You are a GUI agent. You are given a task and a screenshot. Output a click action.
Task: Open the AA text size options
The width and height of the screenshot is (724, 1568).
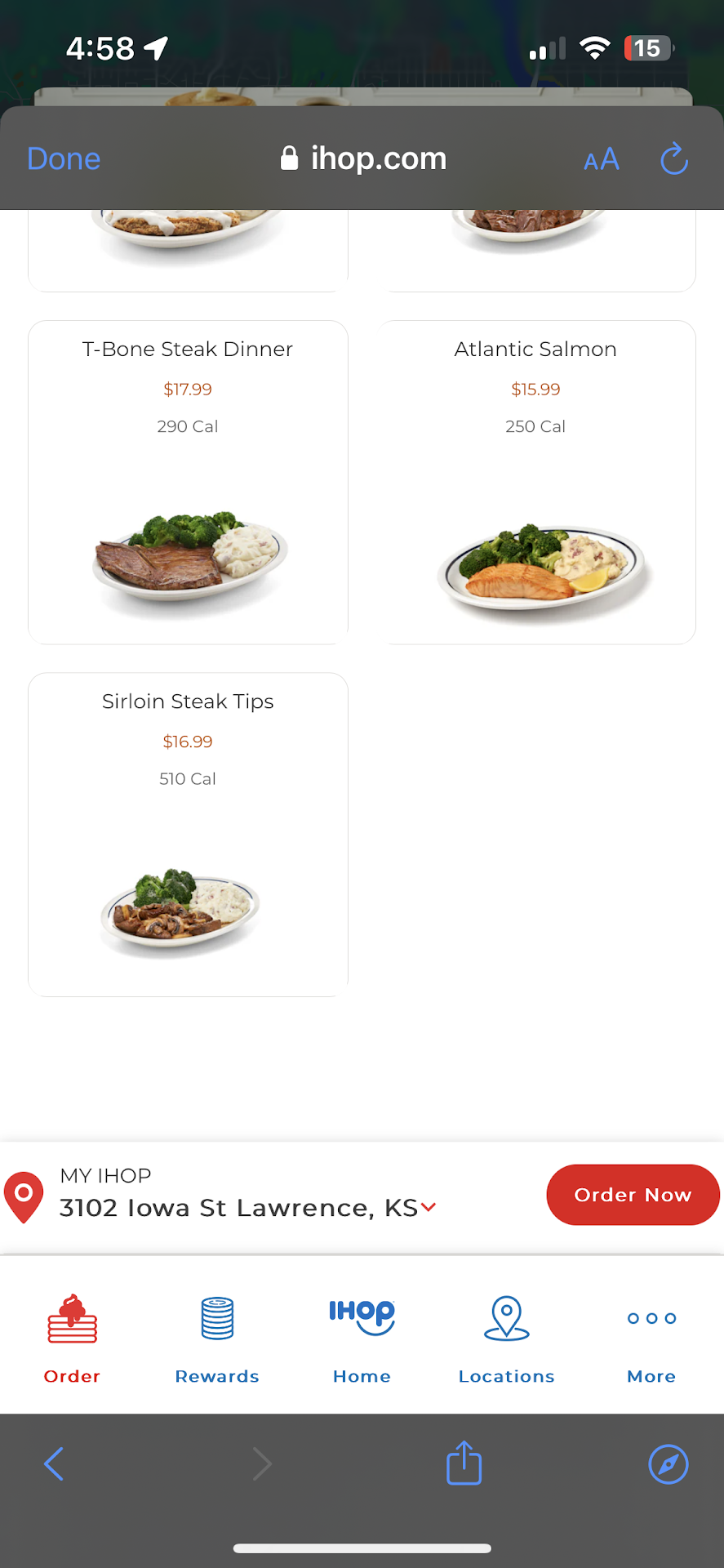602,159
